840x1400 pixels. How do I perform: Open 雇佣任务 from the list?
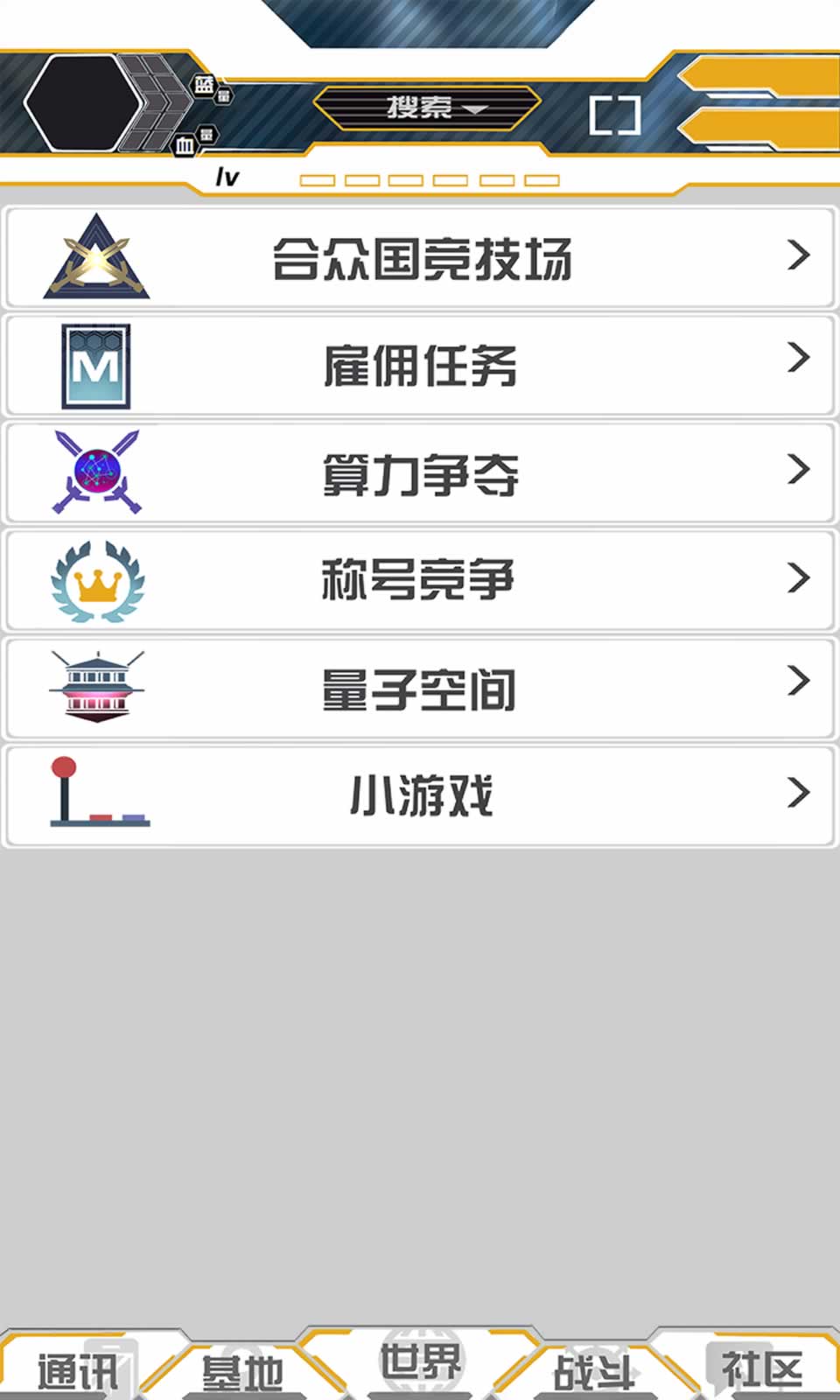tap(420, 365)
